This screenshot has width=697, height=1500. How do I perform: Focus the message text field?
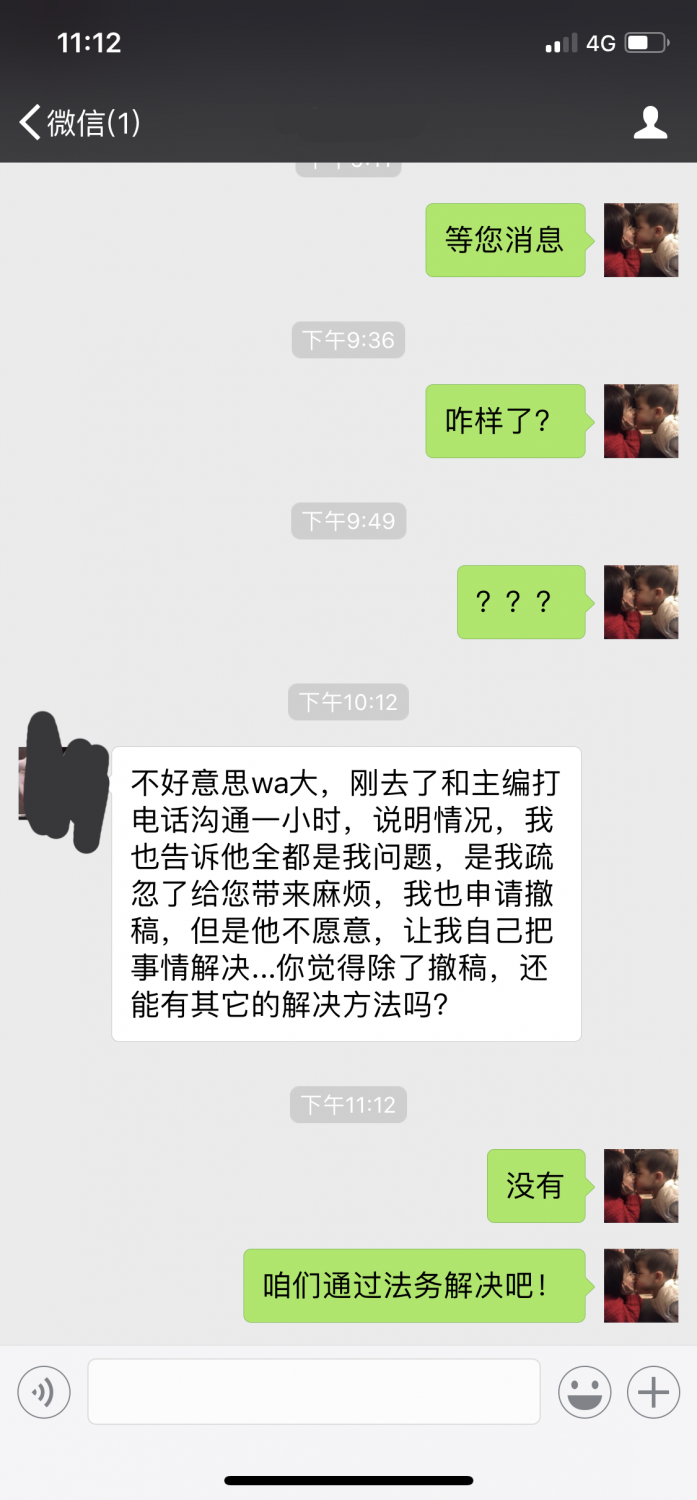(313, 1391)
